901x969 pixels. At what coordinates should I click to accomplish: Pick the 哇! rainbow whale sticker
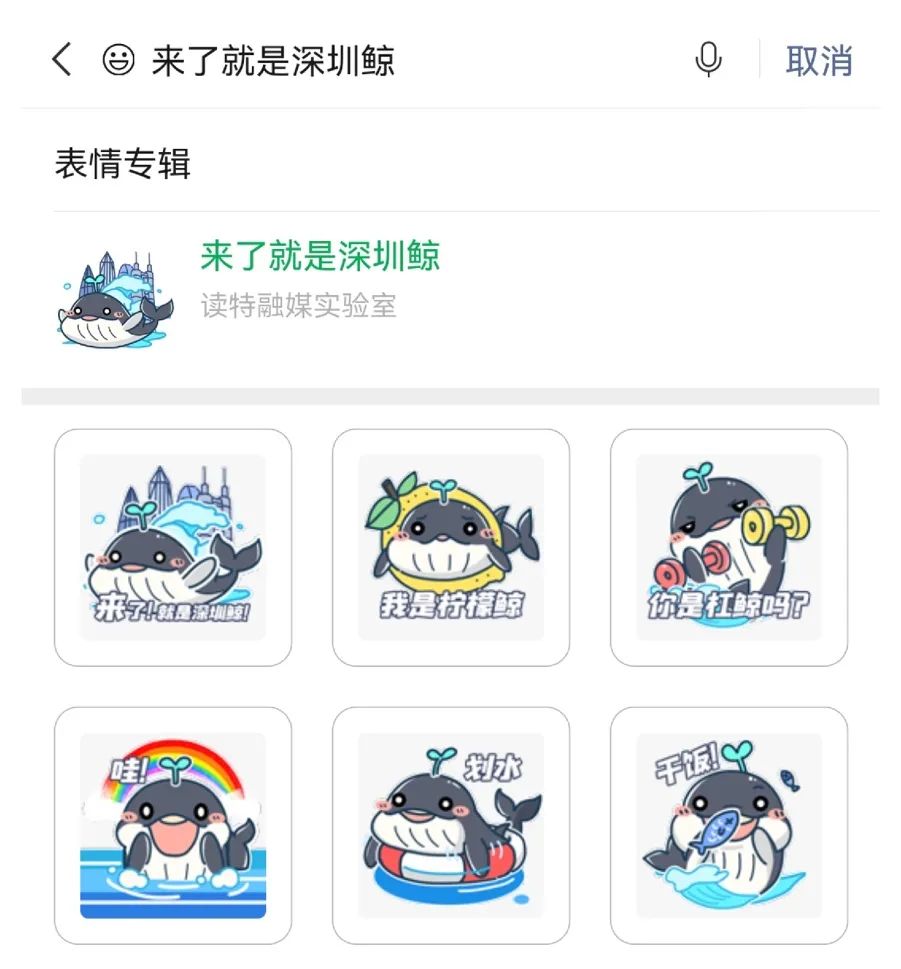173,825
